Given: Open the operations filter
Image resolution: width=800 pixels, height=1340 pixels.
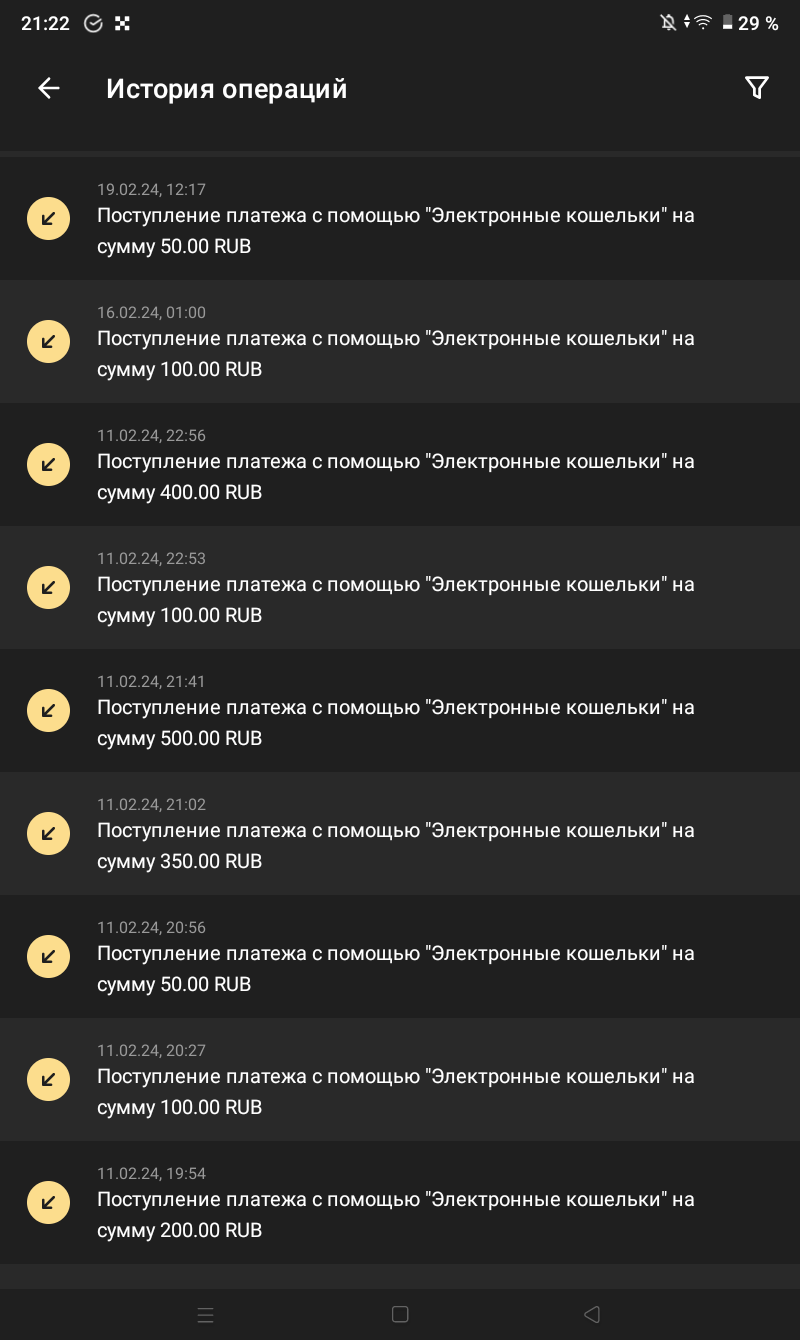Looking at the screenshot, I should [x=757, y=88].
